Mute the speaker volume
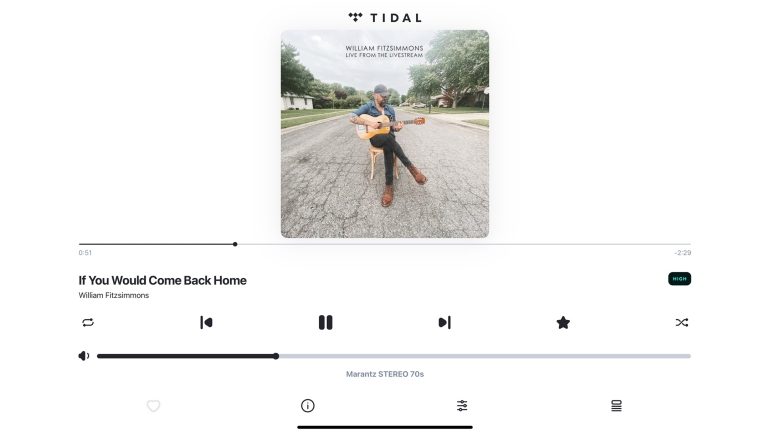The image size is (770, 433). tap(84, 356)
